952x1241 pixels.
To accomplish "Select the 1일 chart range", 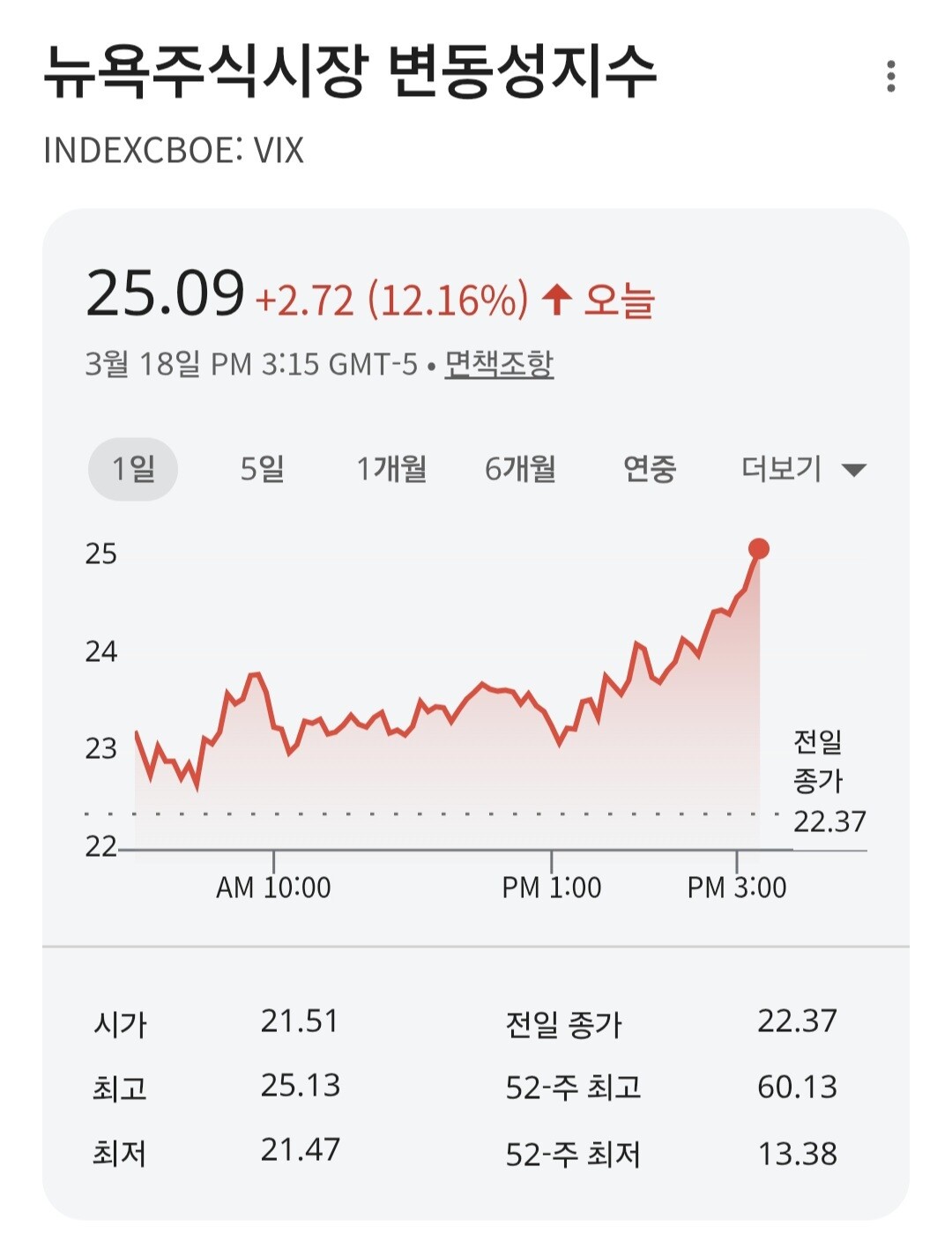I will 133,469.
